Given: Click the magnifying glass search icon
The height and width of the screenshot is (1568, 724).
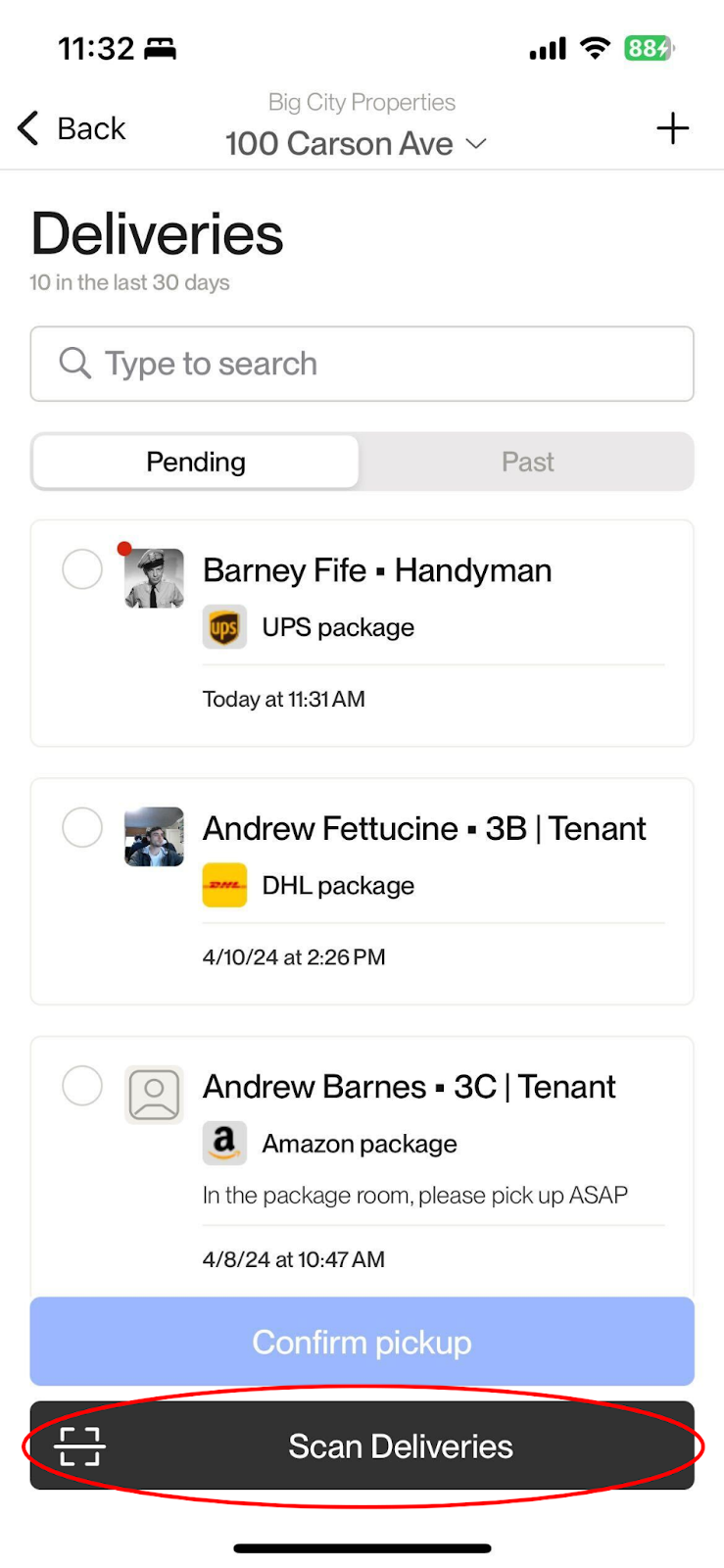Looking at the screenshot, I should (73, 364).
